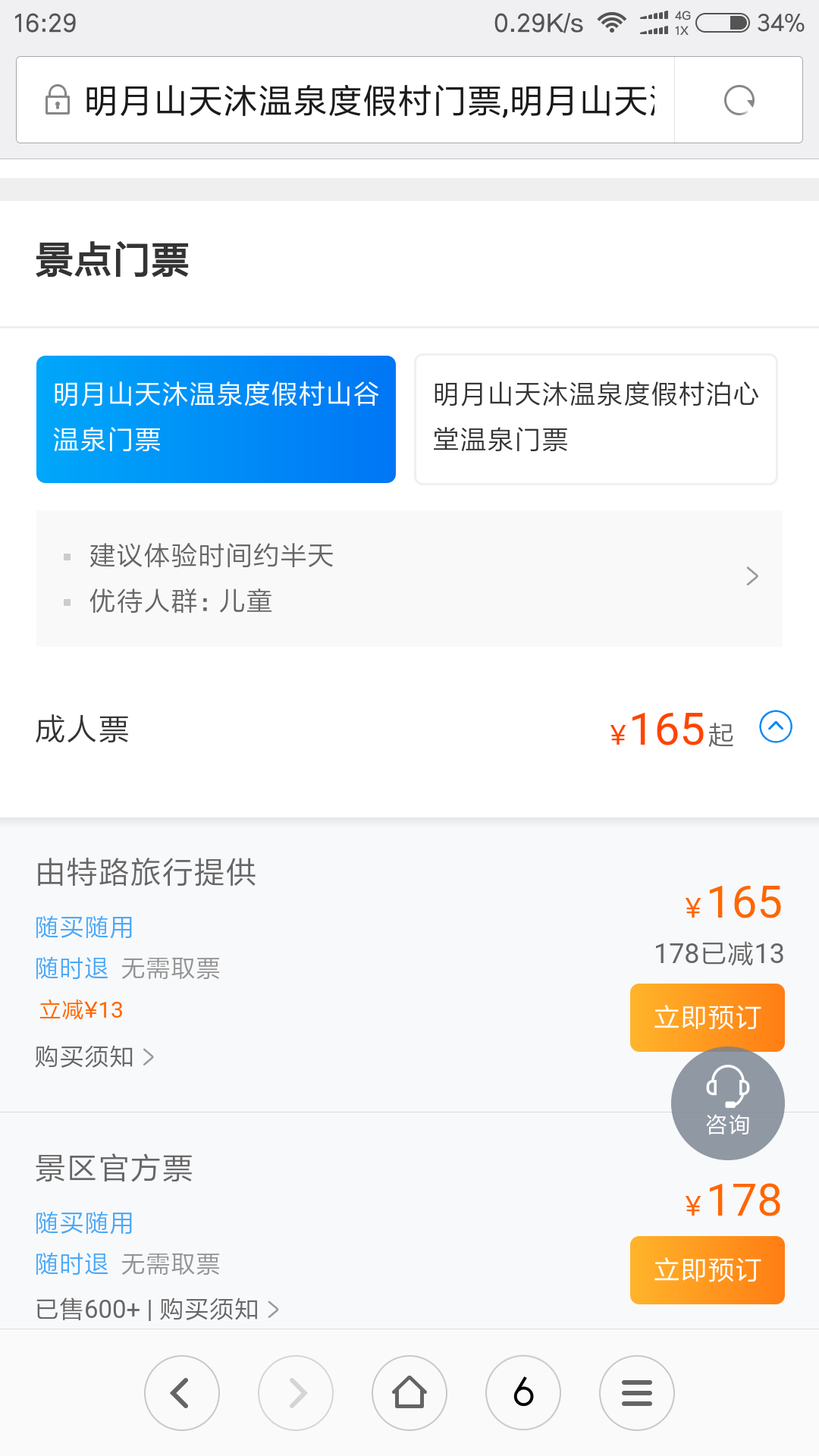Tap the URL address bar
Image resolution: width=819 pixels, height=1456 pixels.
click(346, 100)
